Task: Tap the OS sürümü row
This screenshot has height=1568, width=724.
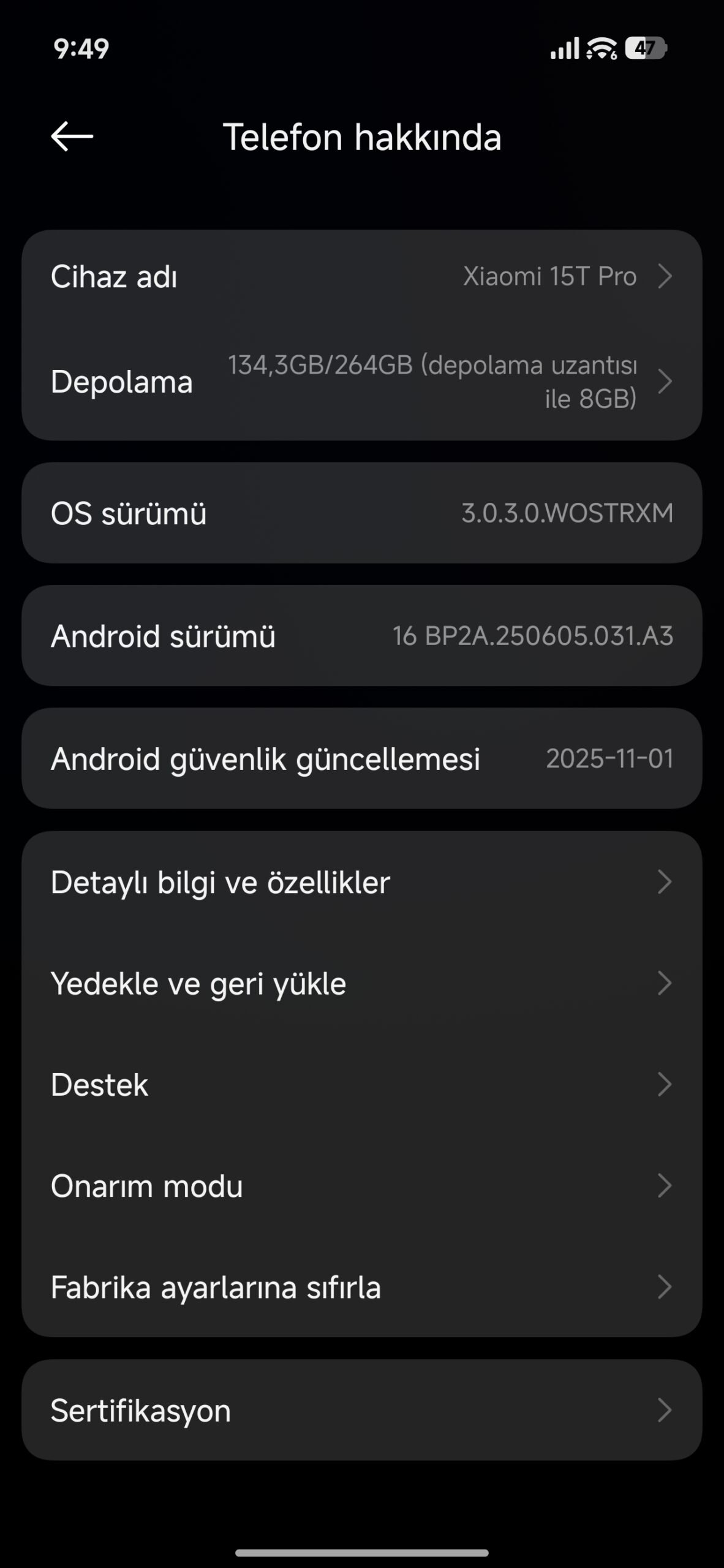Action: tap(362, 513)
